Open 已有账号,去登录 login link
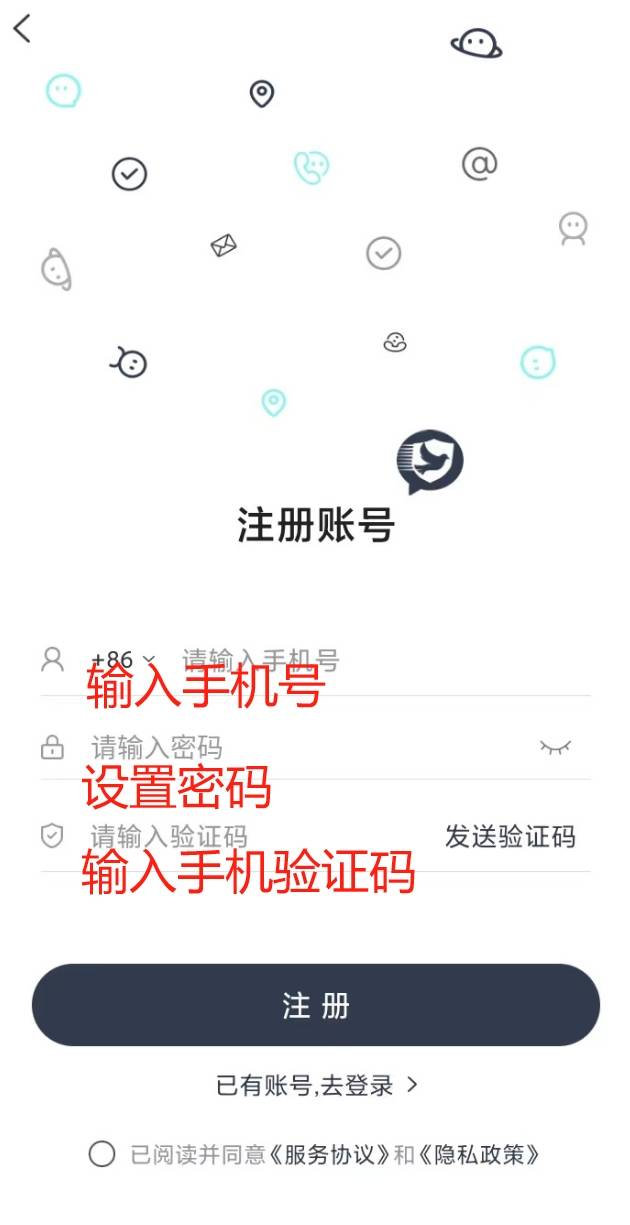630x1225 pixels. pyautogui.click(x=315, y=1085)
